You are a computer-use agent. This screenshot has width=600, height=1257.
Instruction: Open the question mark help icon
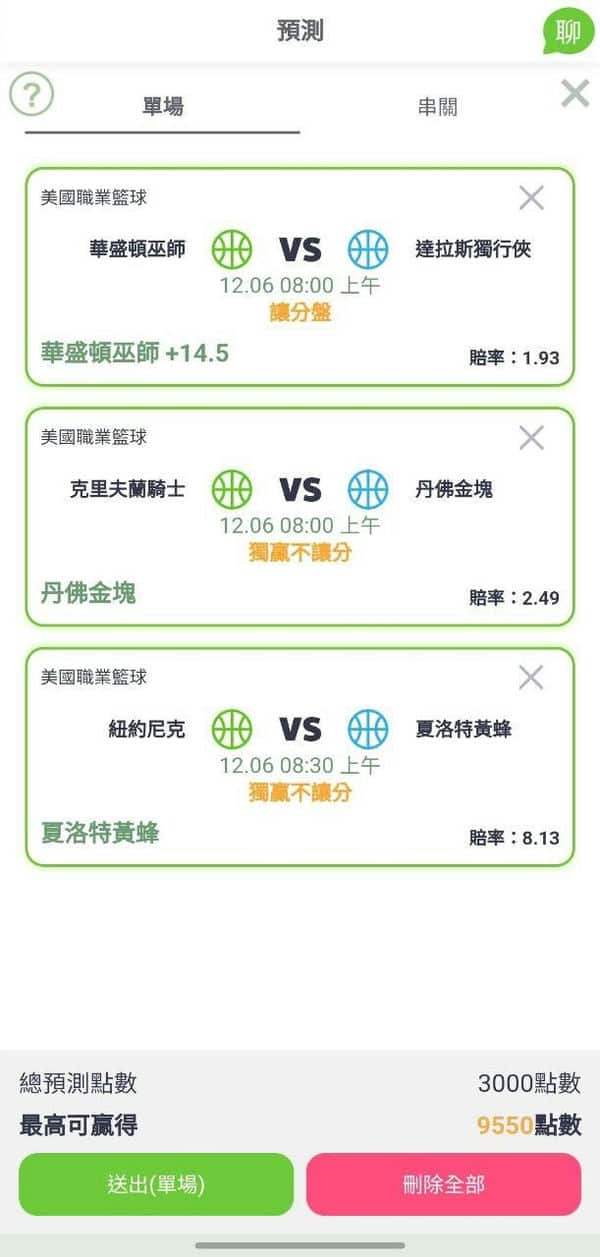tap(31, 95)
